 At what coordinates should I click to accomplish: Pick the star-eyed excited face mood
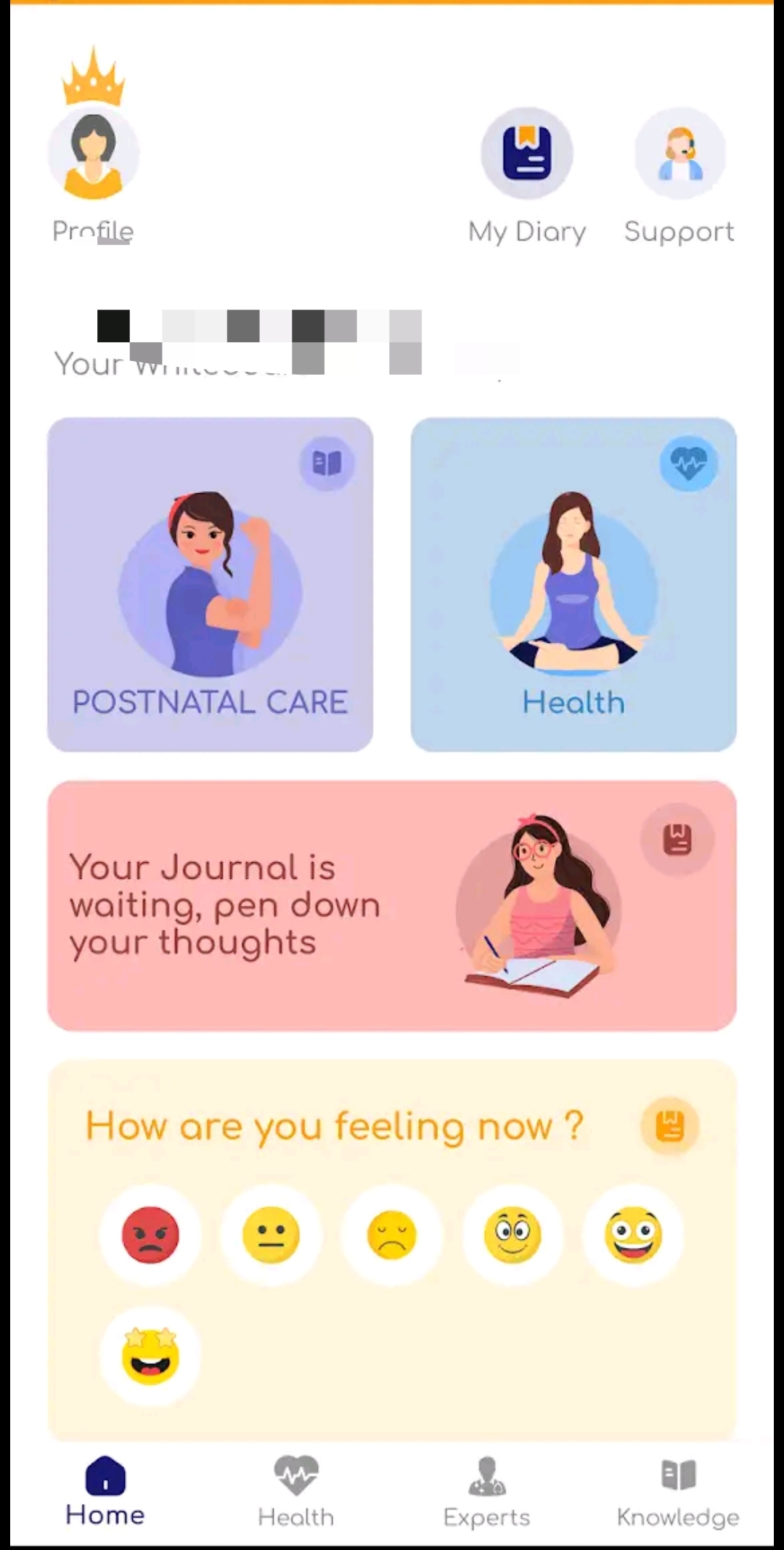click(x=150, y=1355)
